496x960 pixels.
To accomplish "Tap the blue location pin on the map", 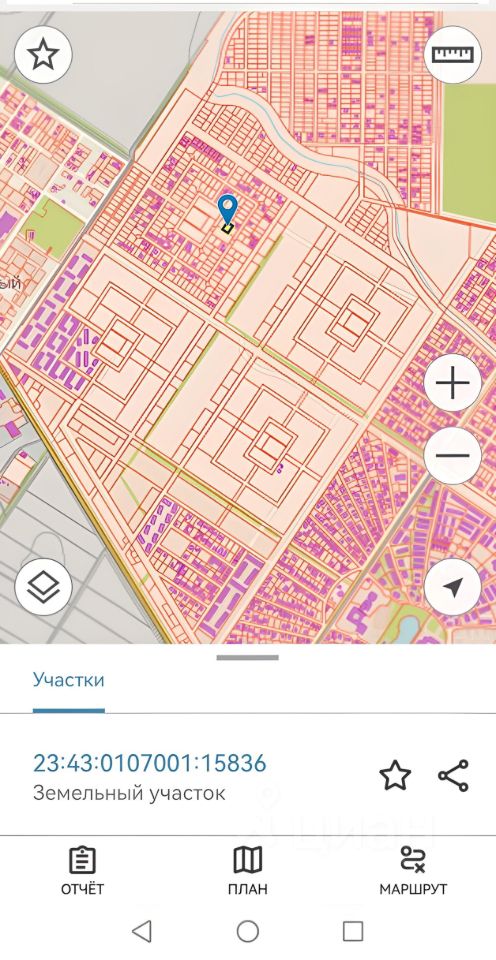I will 228,211.
